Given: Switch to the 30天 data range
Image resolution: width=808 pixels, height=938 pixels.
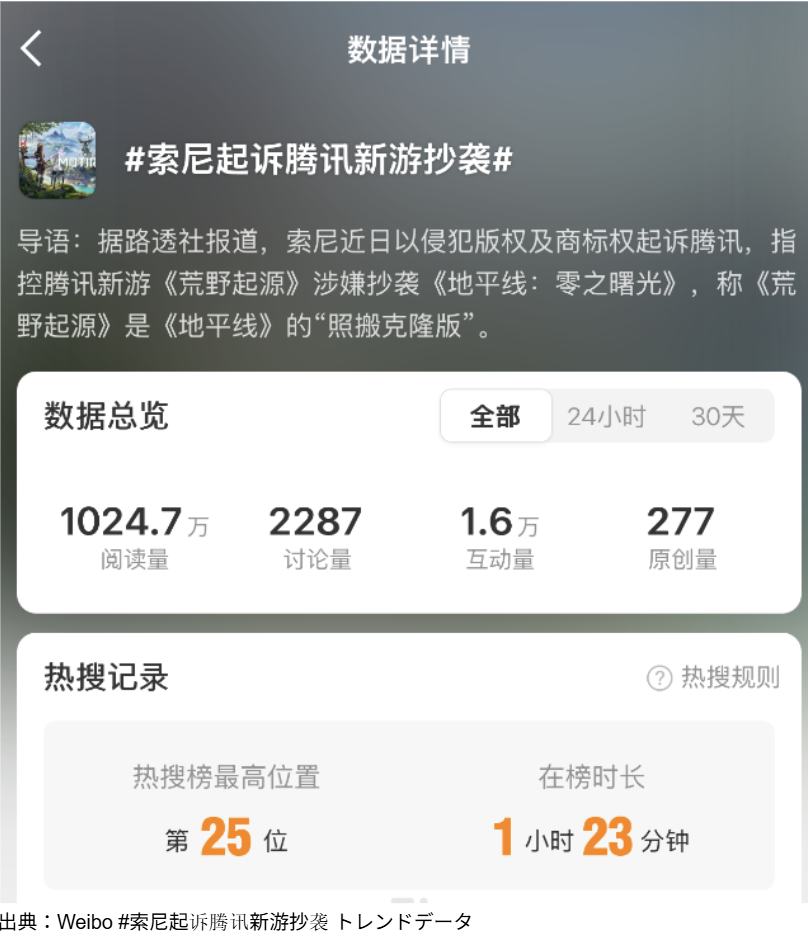Looking at the screenshot, I should pyautogui.click(x=718, y=416).
